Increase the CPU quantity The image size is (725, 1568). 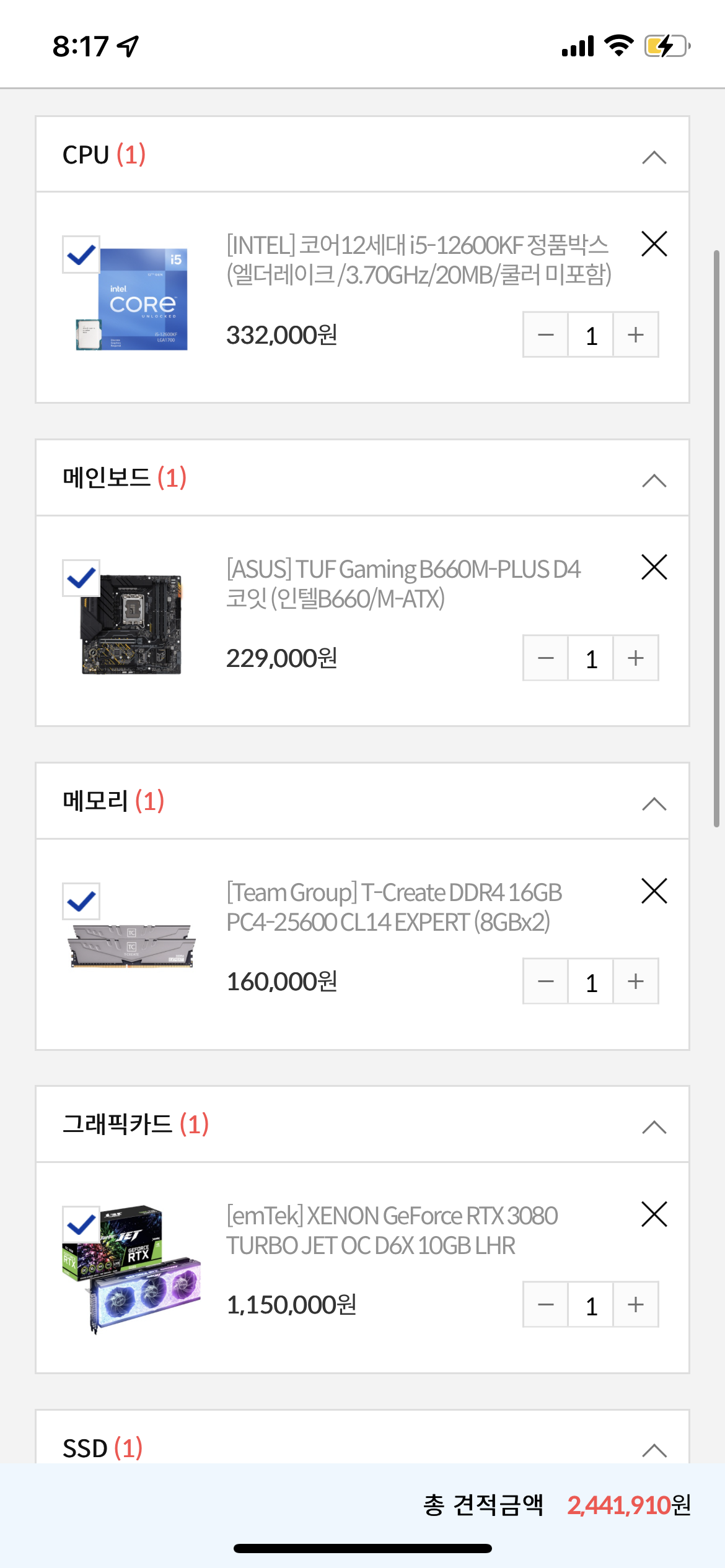pos(635,335)
